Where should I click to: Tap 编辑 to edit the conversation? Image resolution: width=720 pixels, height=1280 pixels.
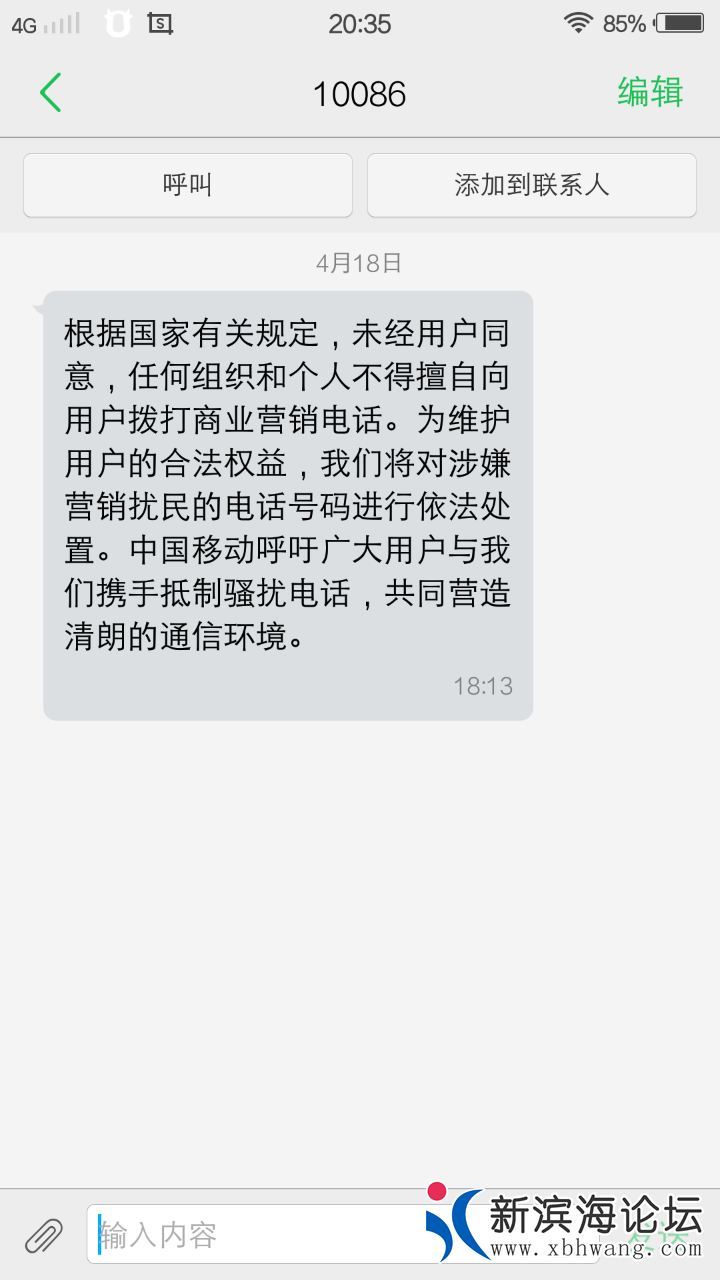click(x=650, y=93)
